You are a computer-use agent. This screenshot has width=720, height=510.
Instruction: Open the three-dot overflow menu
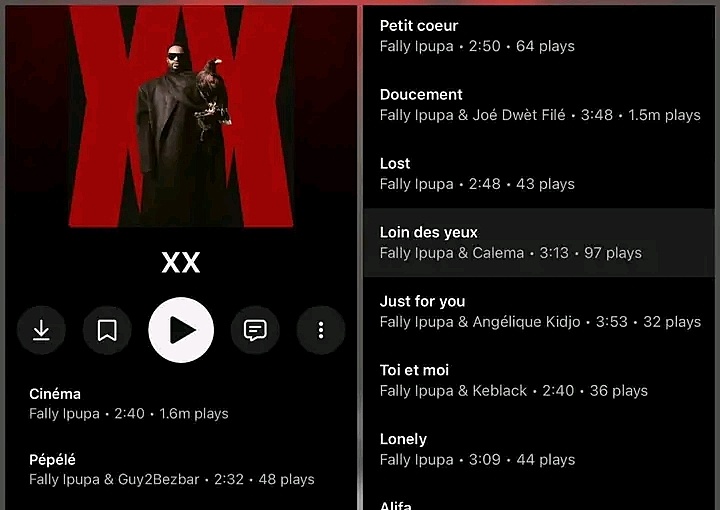click(321, 330)
